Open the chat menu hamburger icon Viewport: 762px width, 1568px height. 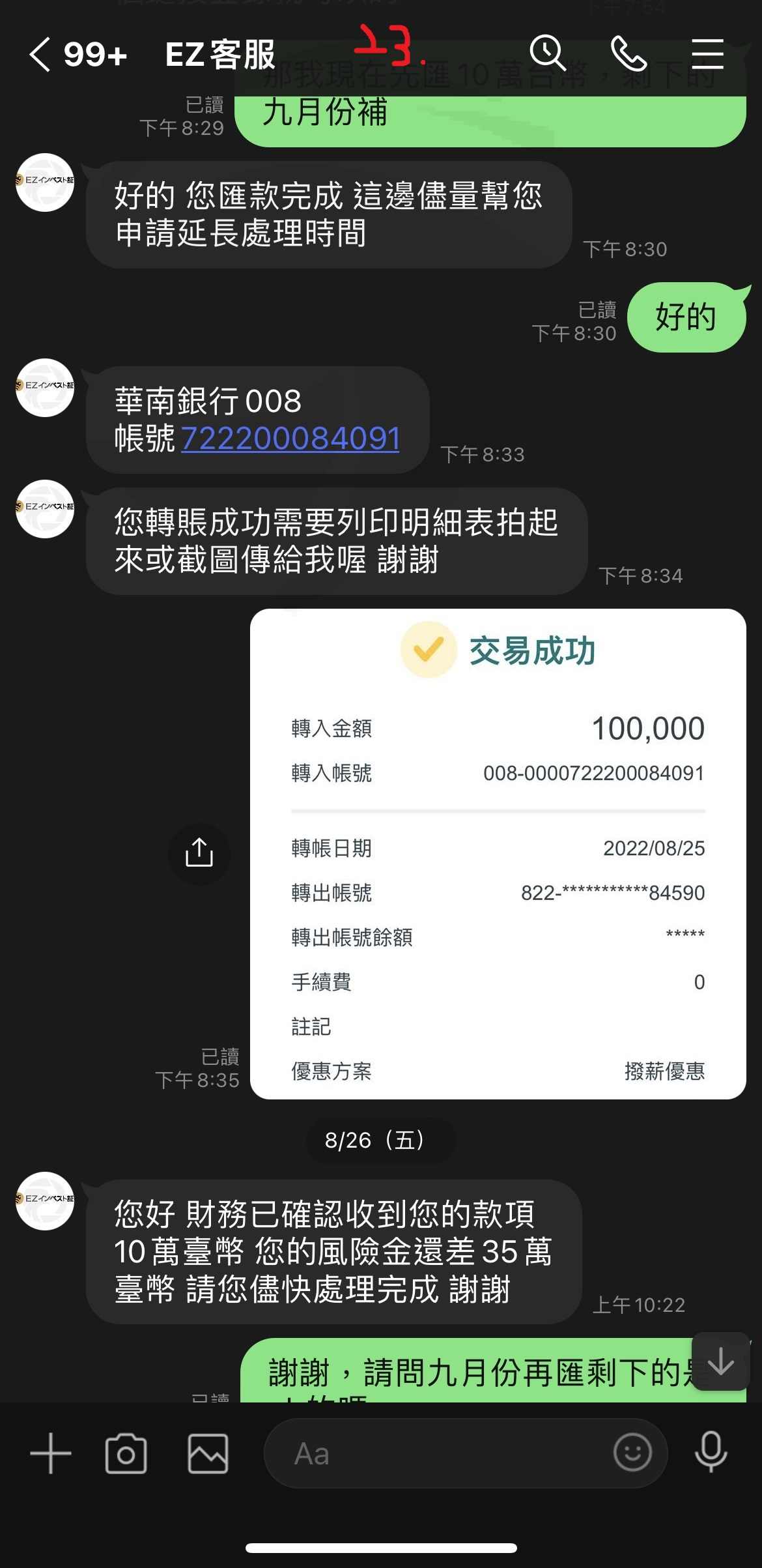707,53
